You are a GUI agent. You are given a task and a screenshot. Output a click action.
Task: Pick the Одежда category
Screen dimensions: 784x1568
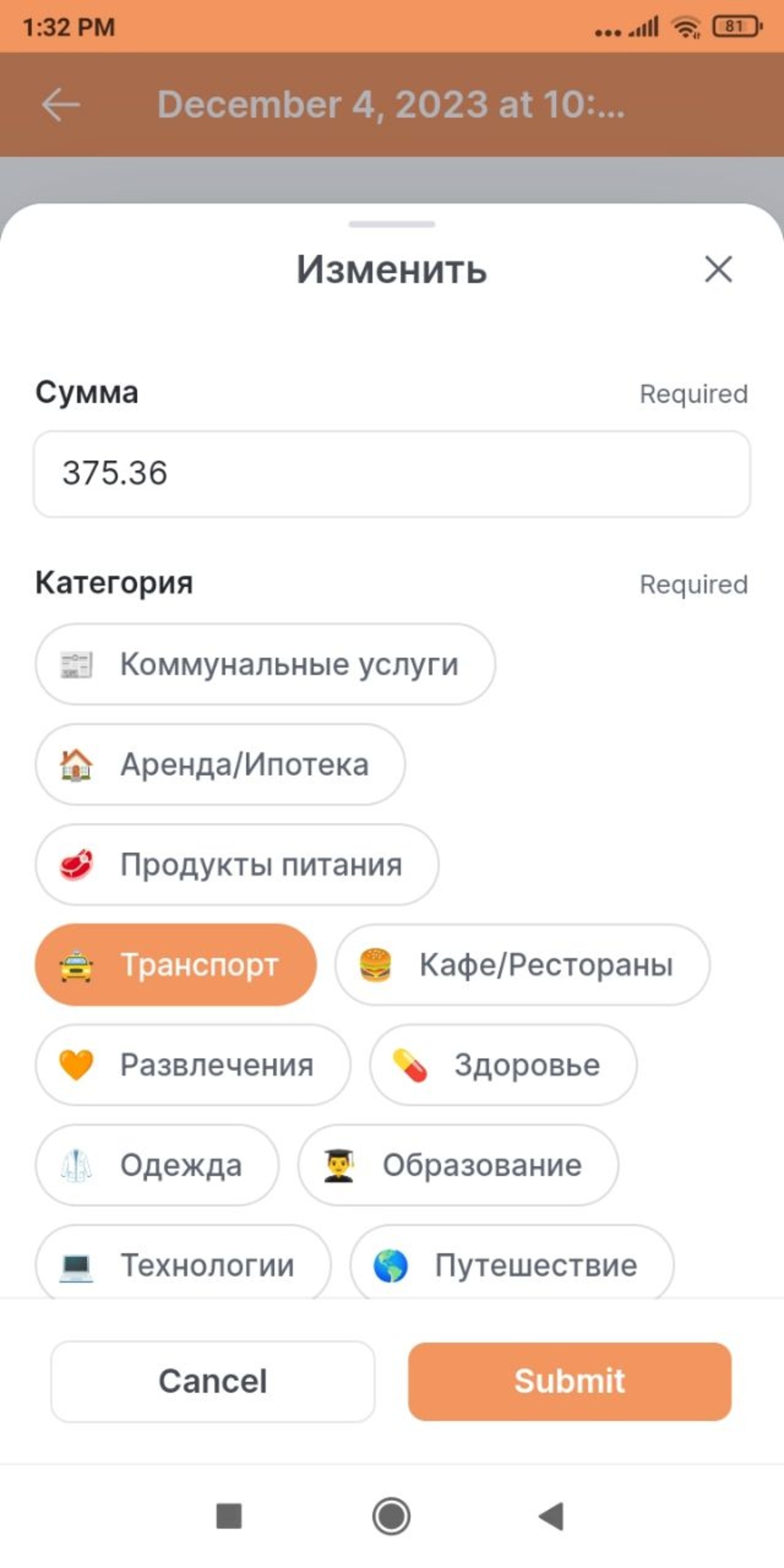[x=157, y=1165]
